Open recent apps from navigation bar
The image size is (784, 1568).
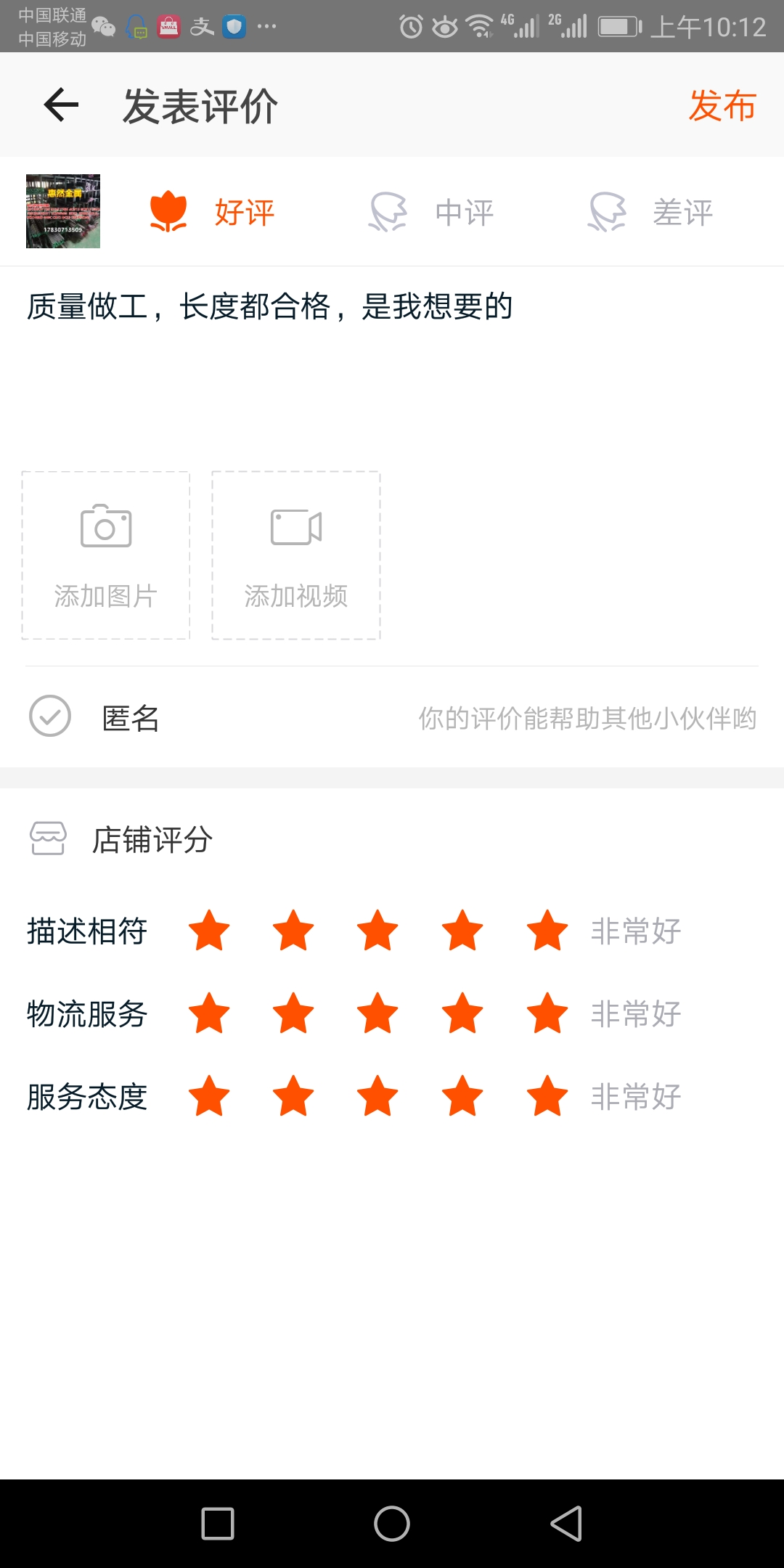point(218,1523)
